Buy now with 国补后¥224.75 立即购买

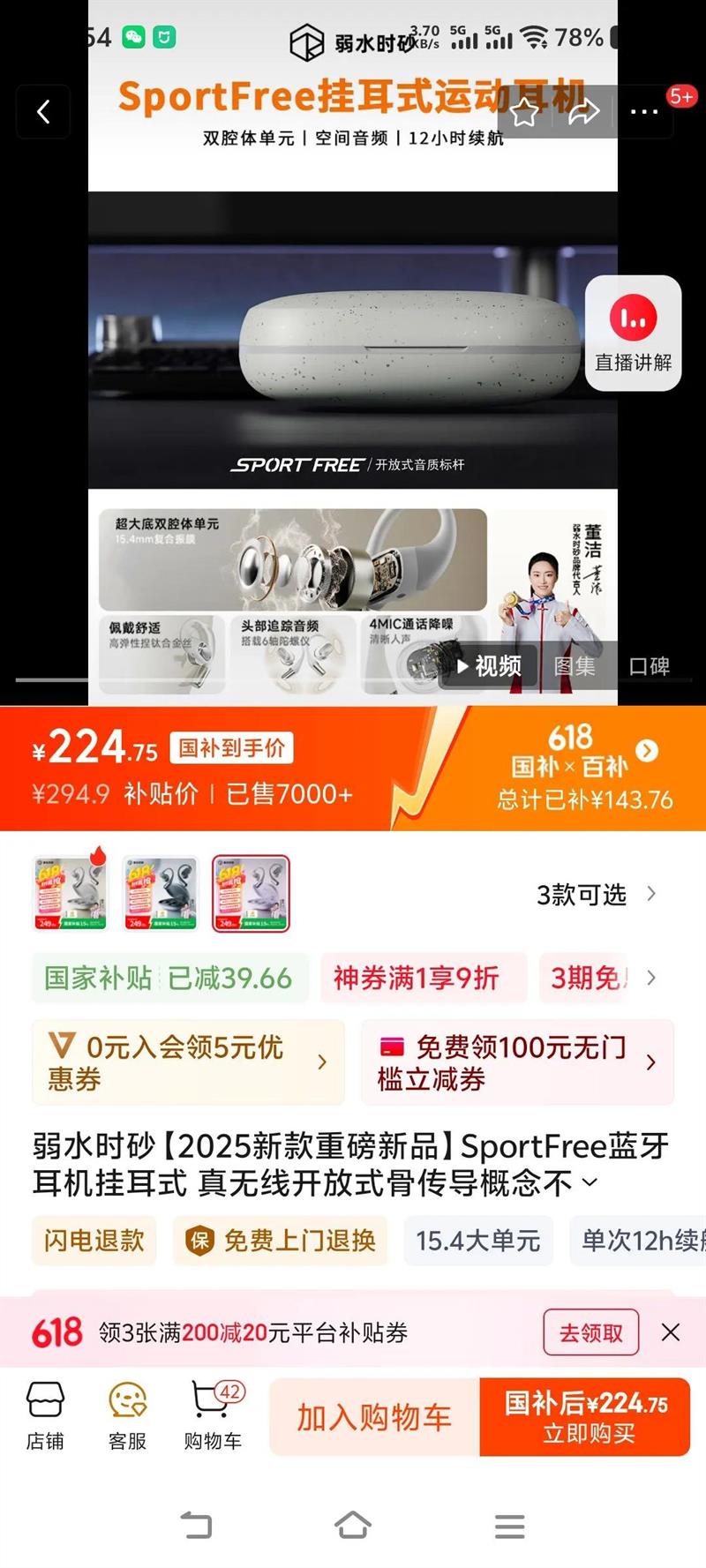click(585, 1417)
